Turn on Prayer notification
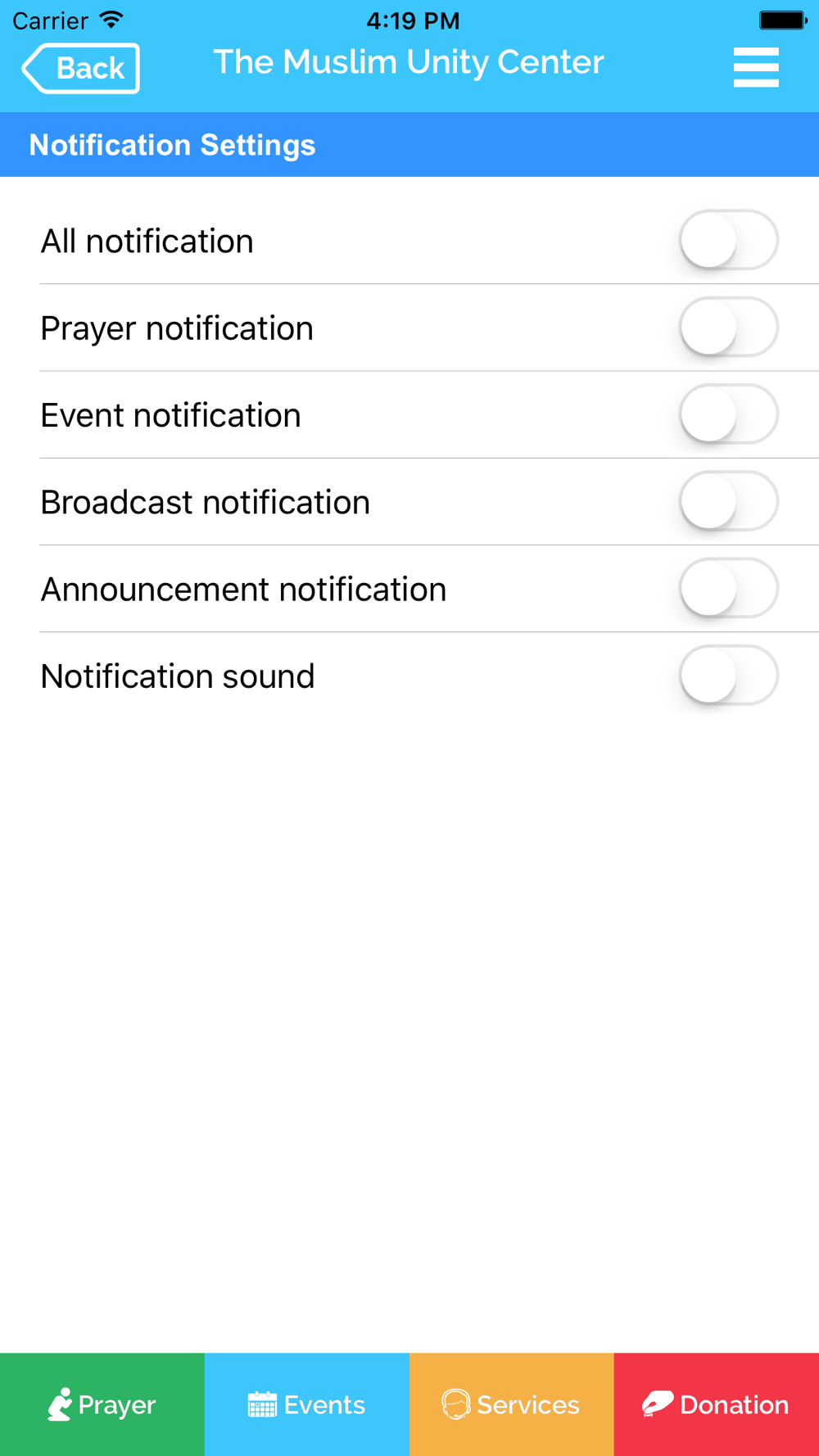This screenshot has height=1456, width=819. [x=728, y=327]
